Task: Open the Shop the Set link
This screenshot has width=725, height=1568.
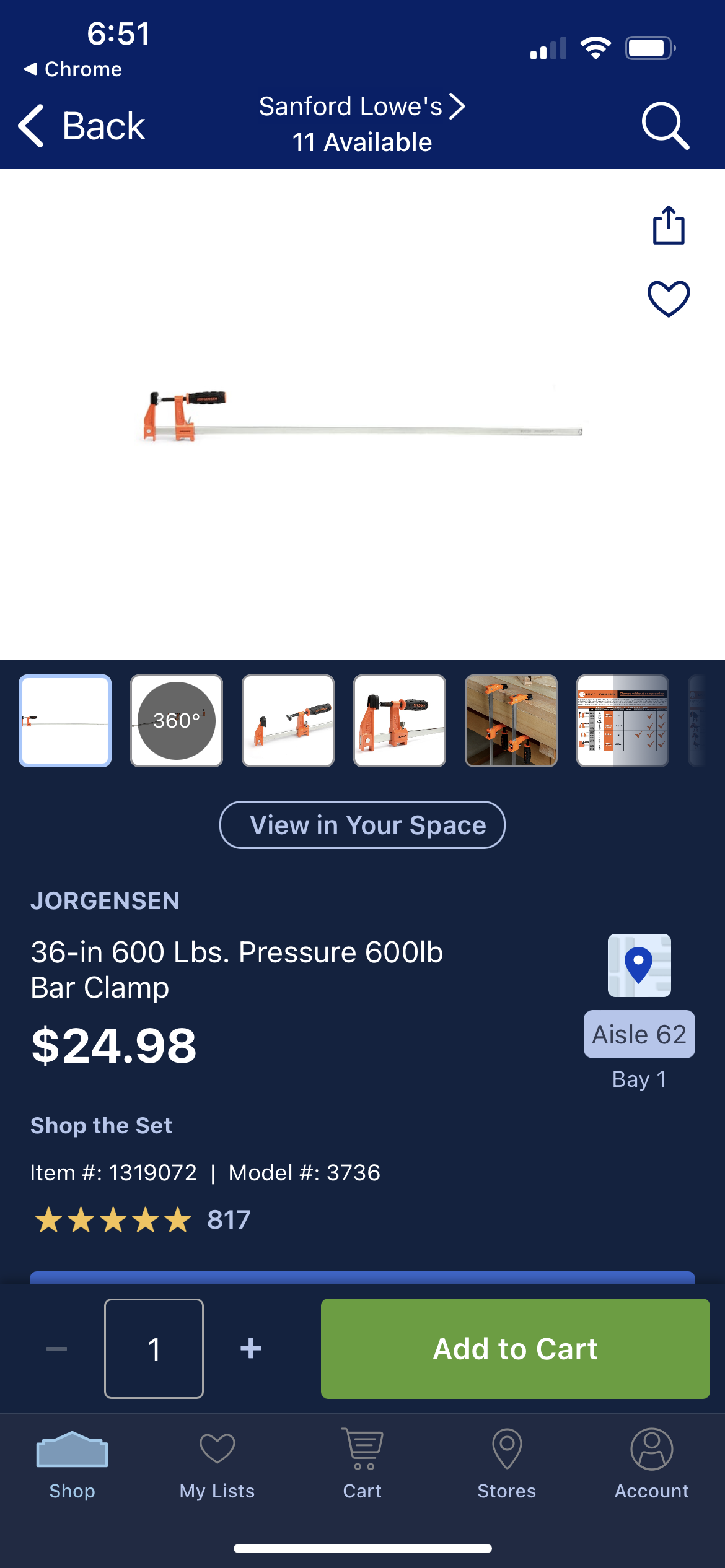Action: [101, 1125]
